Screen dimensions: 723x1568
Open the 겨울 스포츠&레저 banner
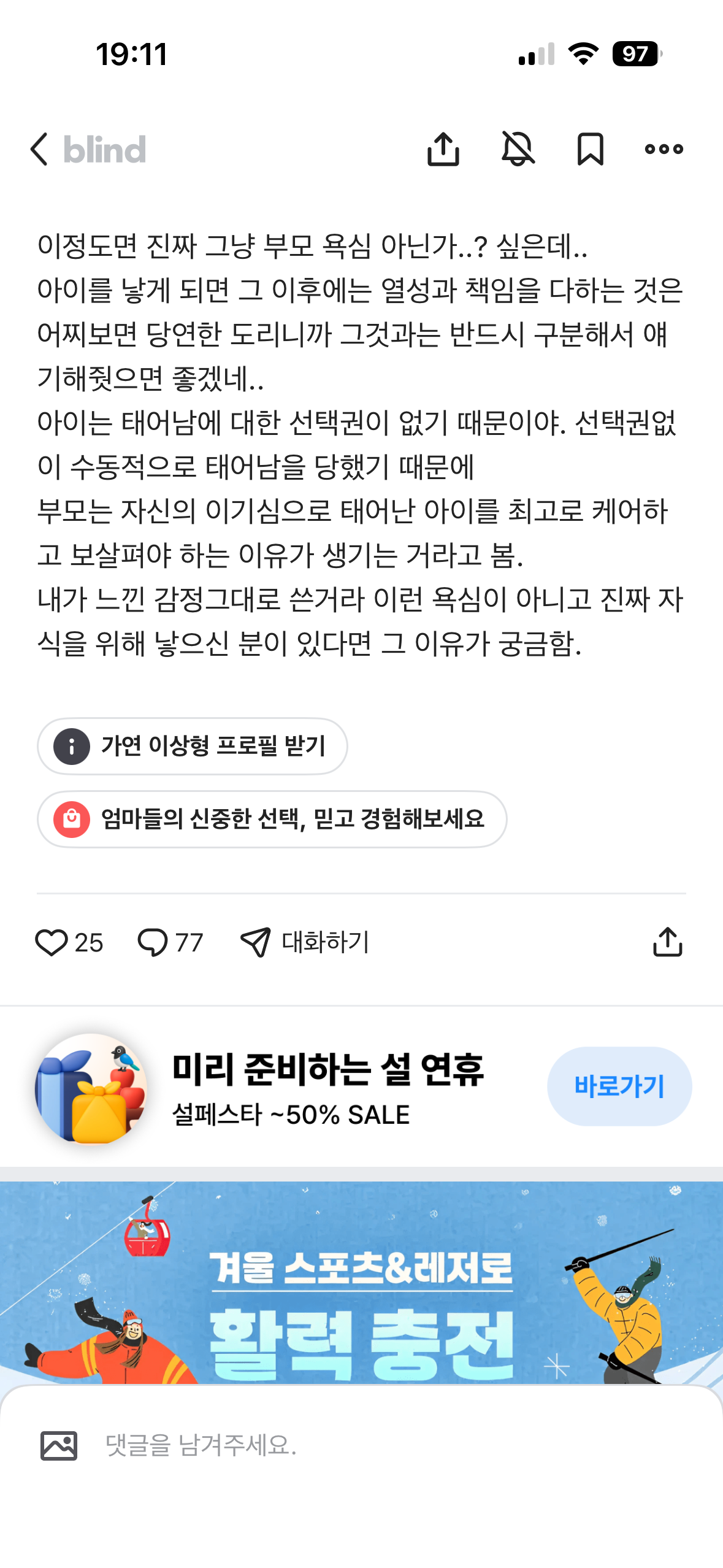(361, 1282)
